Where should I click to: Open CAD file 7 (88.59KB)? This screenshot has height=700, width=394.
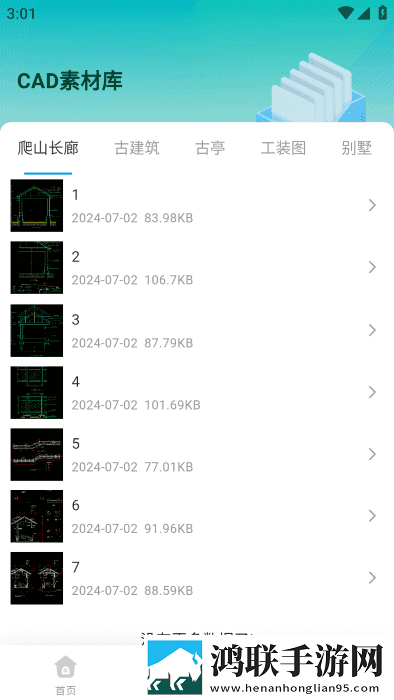(197, 579)
